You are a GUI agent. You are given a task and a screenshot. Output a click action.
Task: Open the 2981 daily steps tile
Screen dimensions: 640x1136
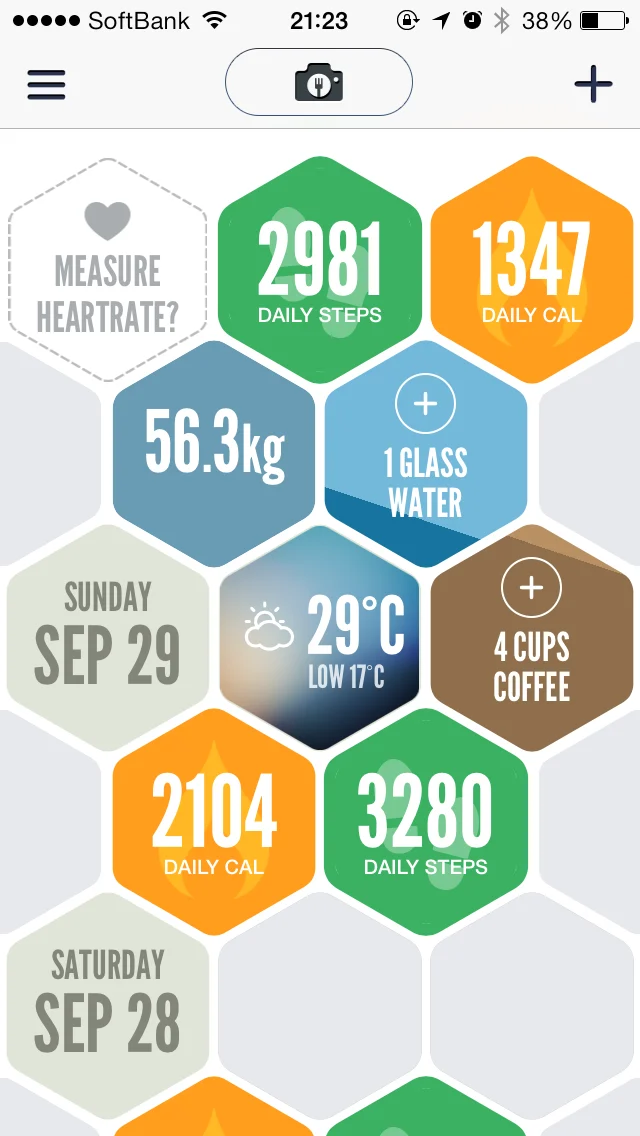coord(320,270)
